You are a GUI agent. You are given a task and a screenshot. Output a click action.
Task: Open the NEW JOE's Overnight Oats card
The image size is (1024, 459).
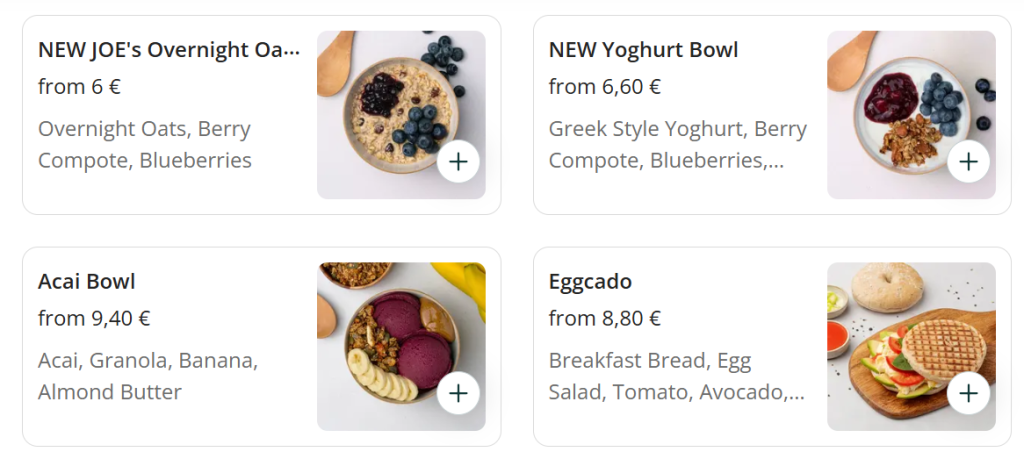[x=168, y=50]
